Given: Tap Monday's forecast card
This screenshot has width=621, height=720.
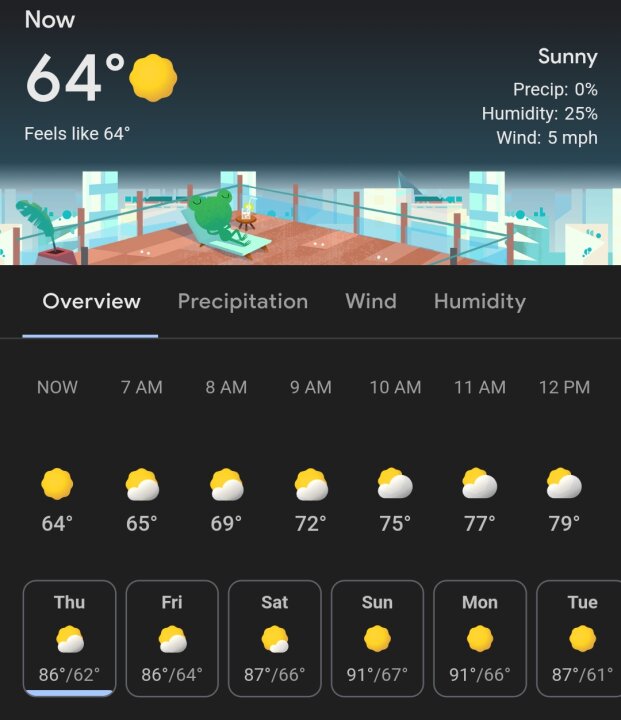Looking at the screenshot, I should (x=479, y=638).
